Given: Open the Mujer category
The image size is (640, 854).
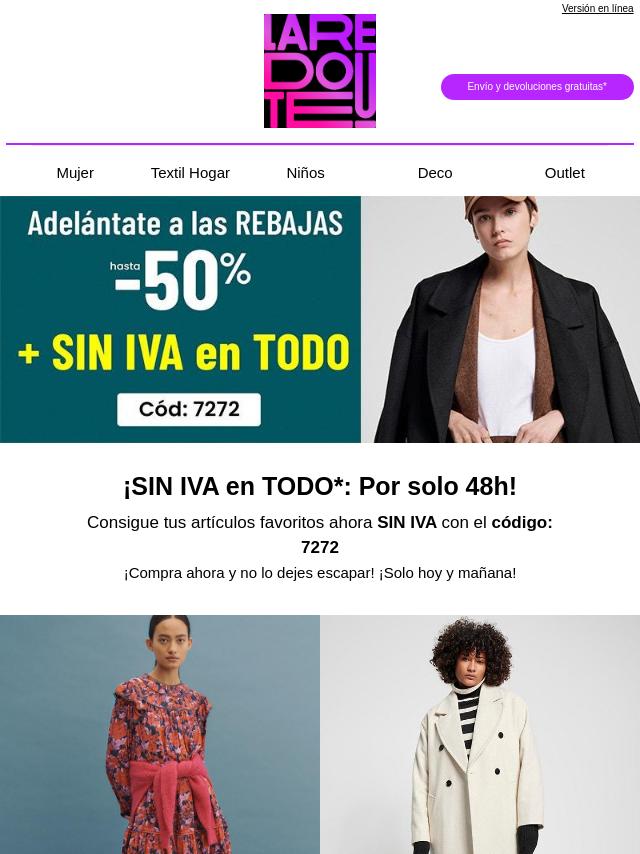Looking at the screenshot, I should click(x=75, y=173).
